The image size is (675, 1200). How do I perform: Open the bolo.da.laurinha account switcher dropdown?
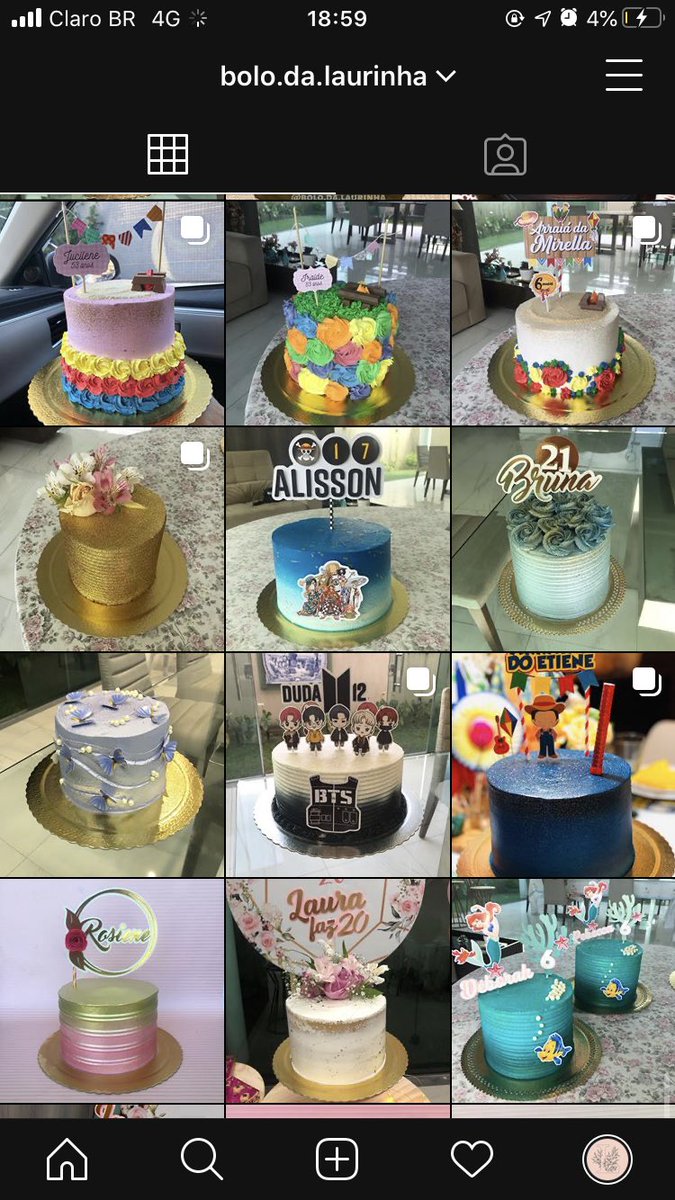[x=338, y=76]
